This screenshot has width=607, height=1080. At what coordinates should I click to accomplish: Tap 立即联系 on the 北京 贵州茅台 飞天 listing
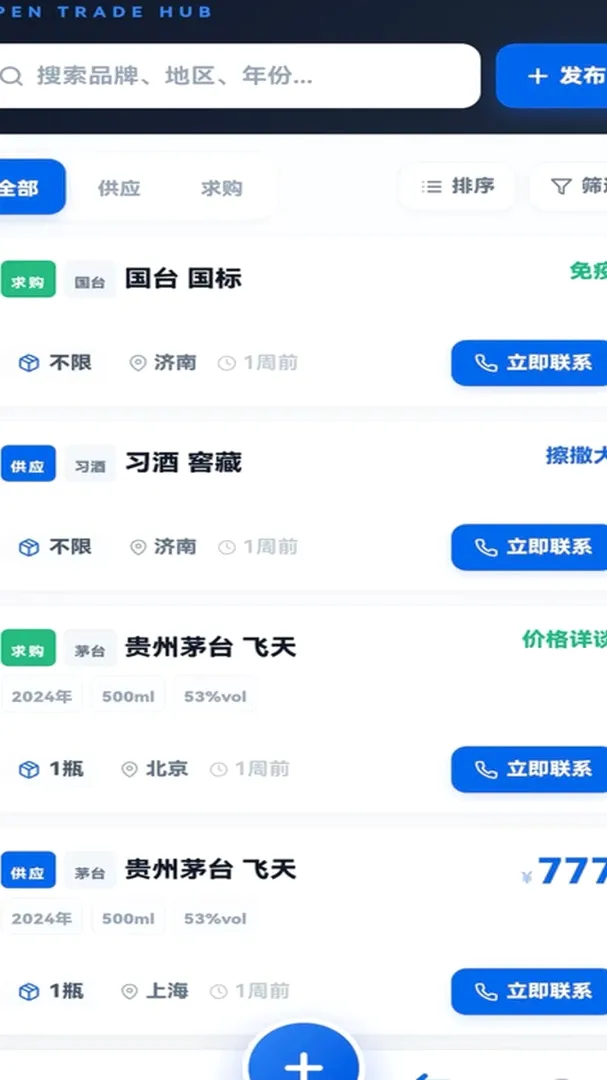(529, 769)
